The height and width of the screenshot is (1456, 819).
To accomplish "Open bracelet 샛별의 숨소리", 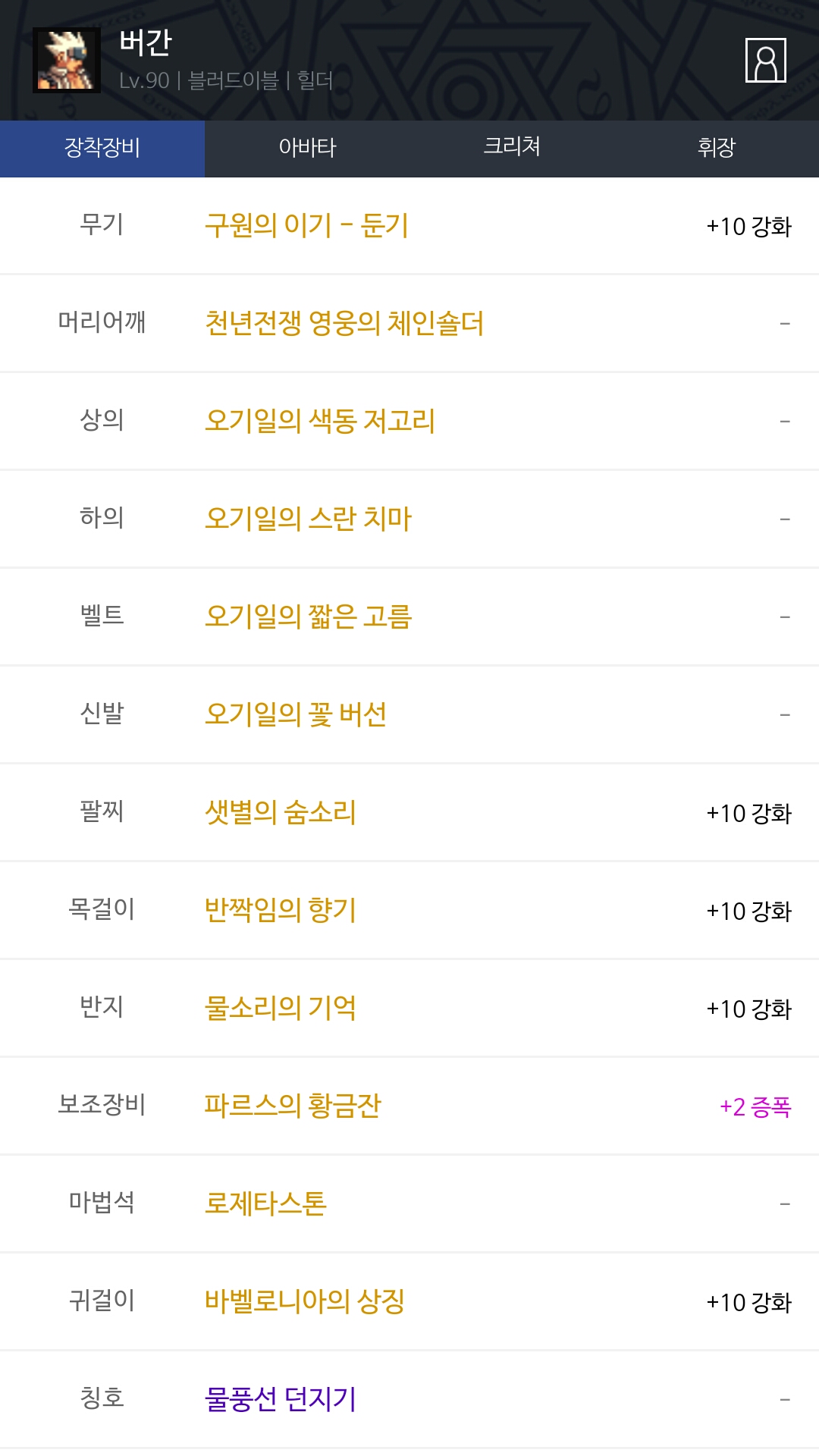I will point(281,812).
